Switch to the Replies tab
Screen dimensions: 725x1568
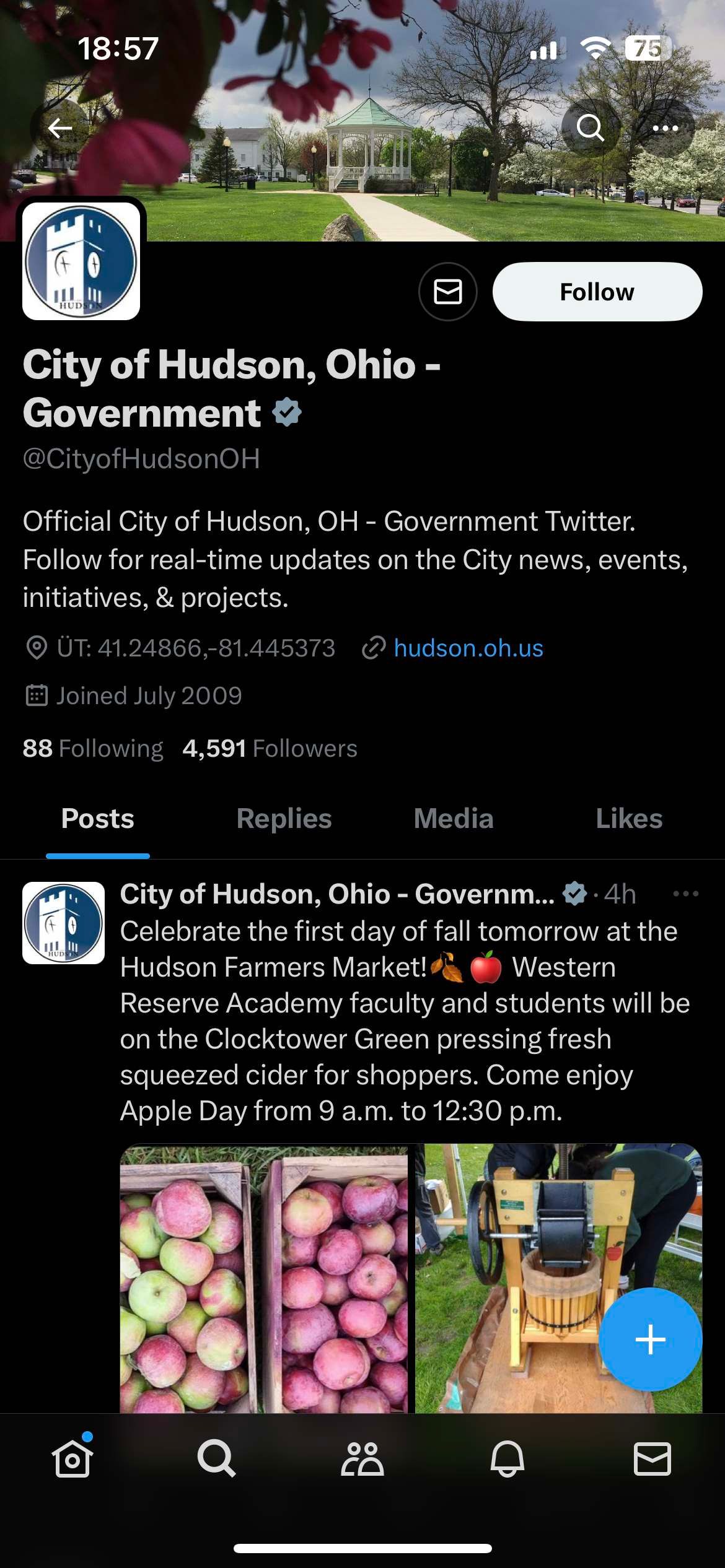click(x=284, y=819)
